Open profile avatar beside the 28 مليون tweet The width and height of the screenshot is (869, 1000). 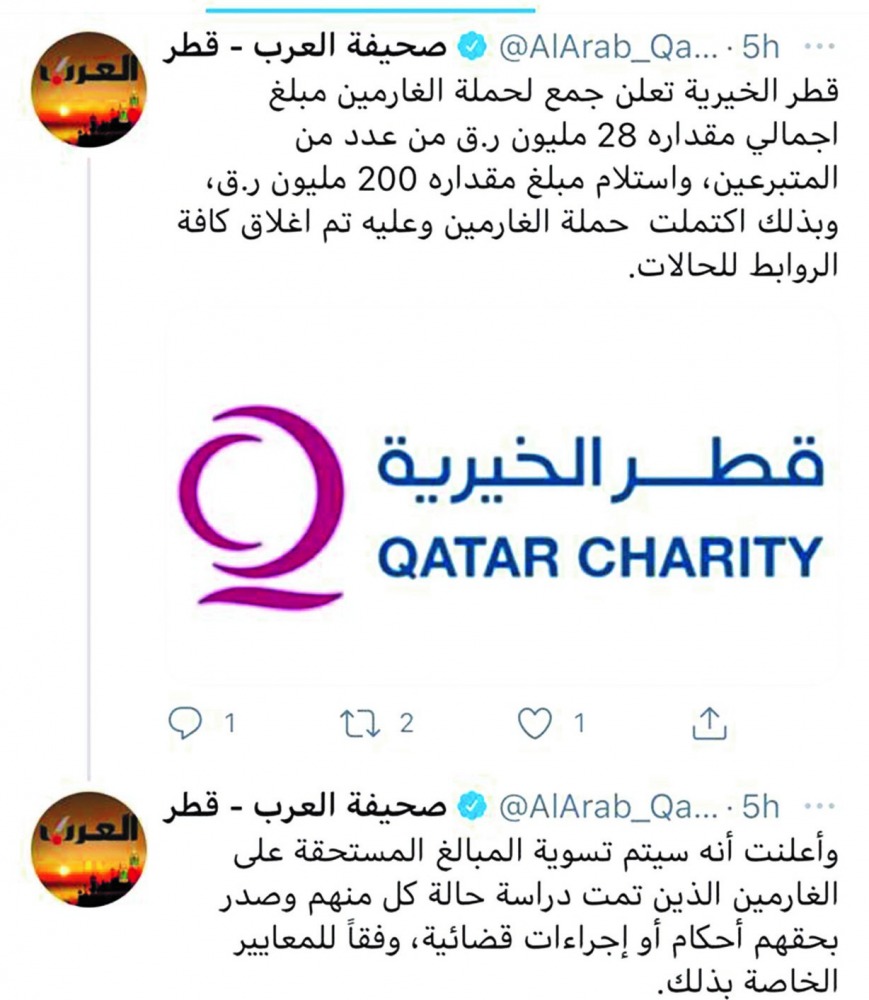[90, 90]
